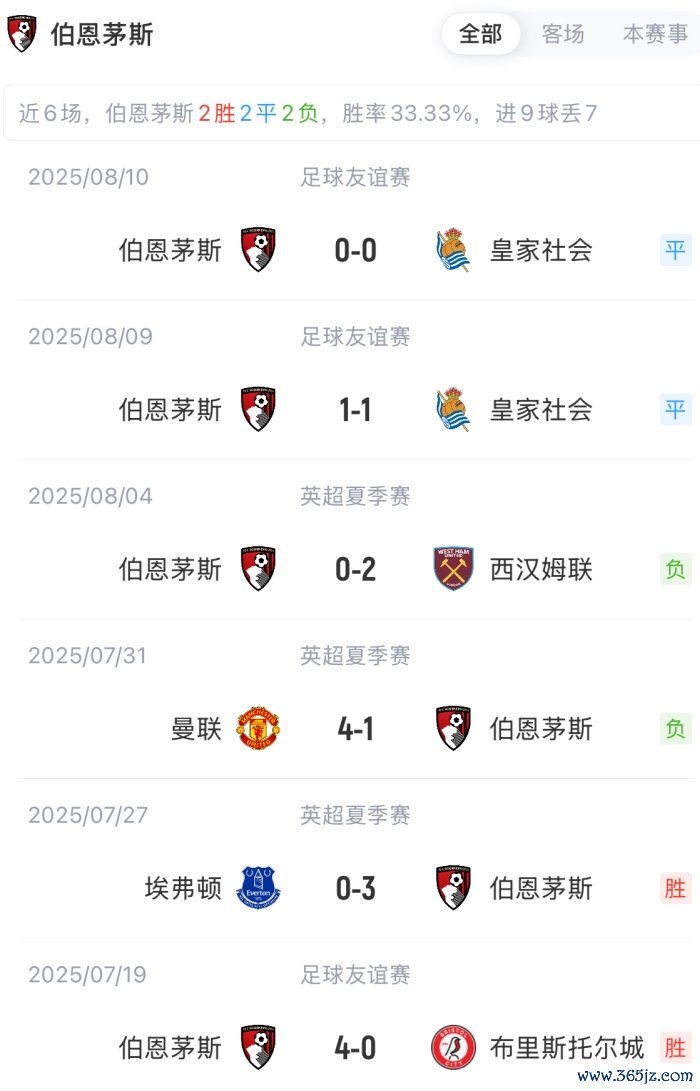Open the 曼联 4-1 伯恩茅斯 match
The height and width of the screenshot is (1091, 700).
pos(355,729)
